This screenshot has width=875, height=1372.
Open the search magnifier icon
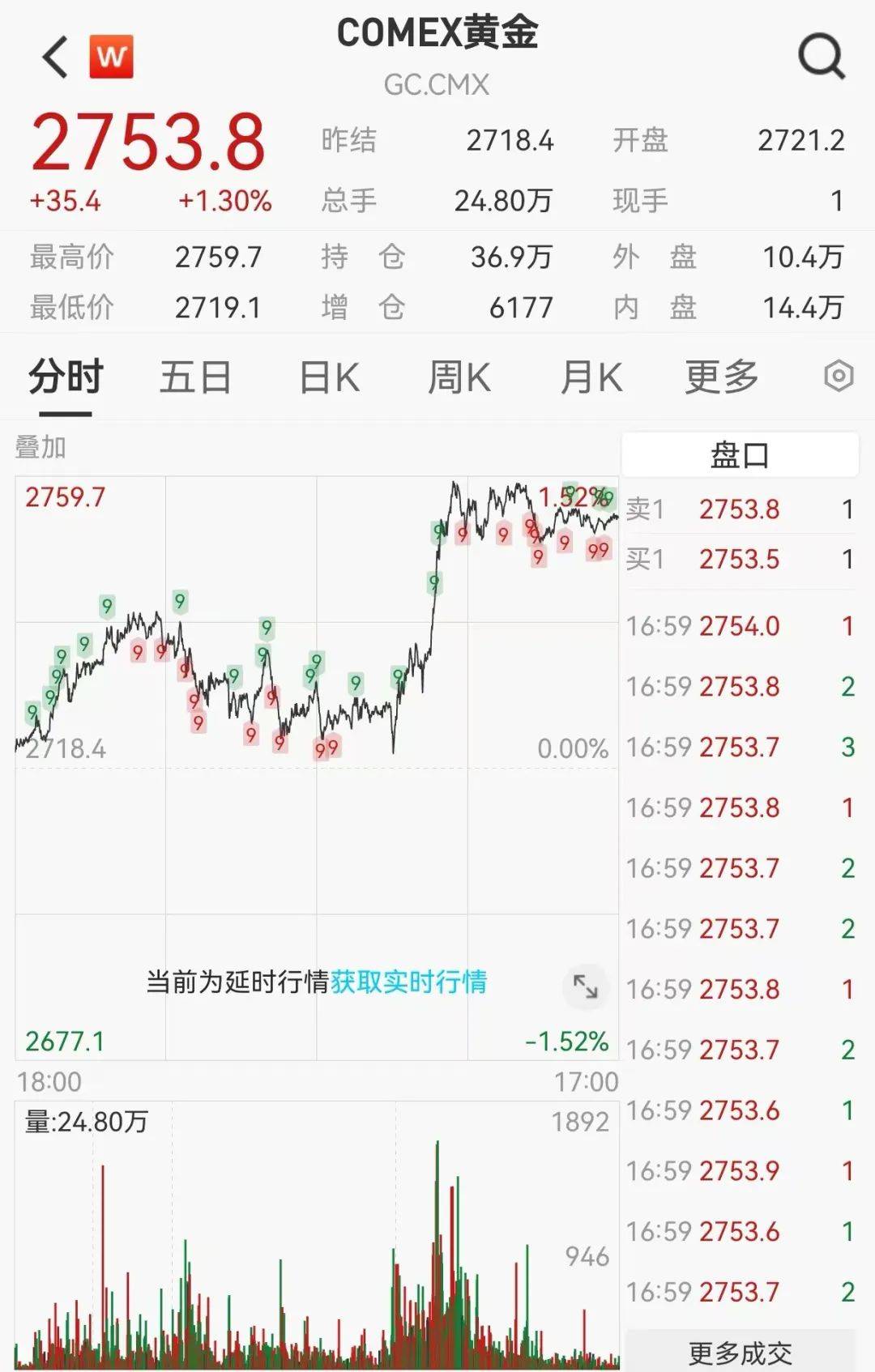821,56
